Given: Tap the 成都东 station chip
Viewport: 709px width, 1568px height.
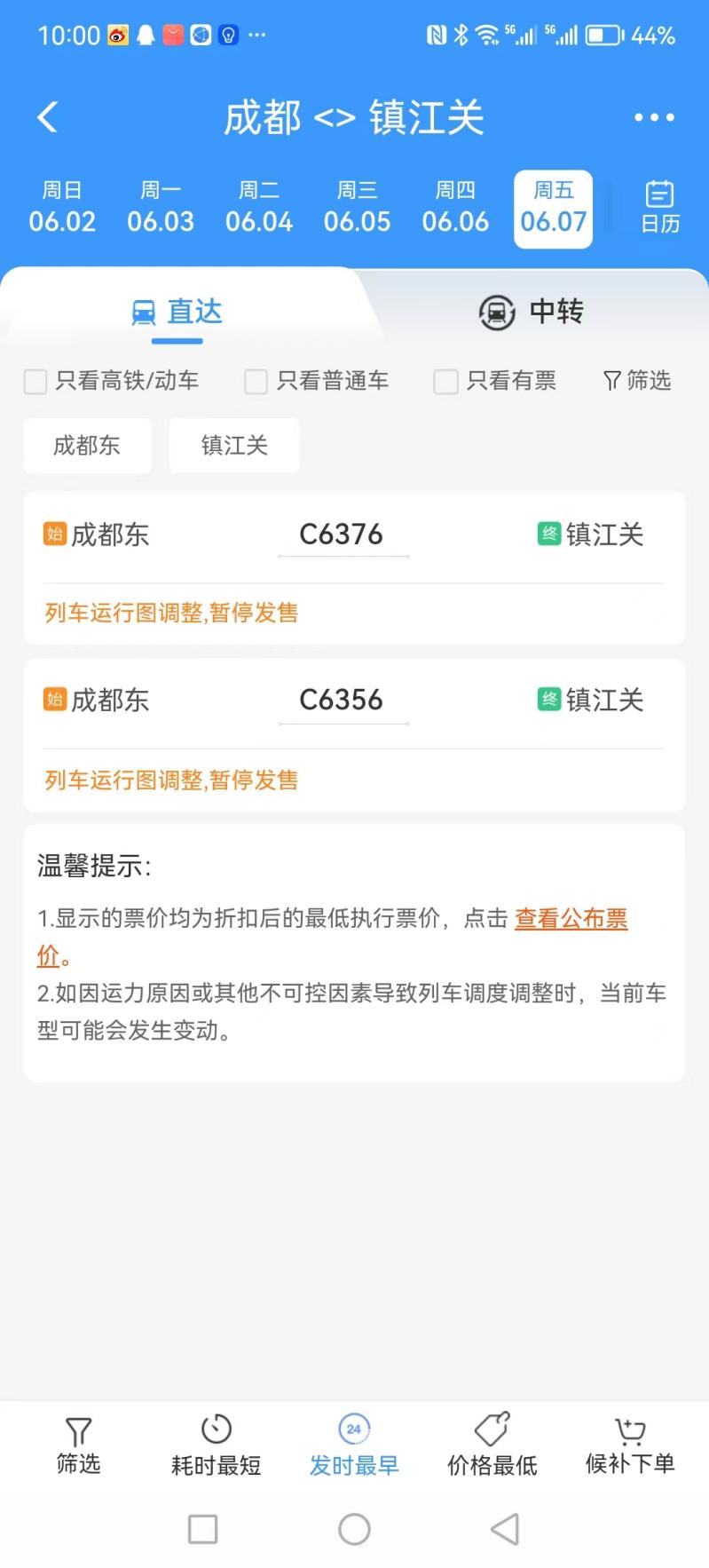Looking at the screenshot, I should pyautogui.click(x=87, y=446).
